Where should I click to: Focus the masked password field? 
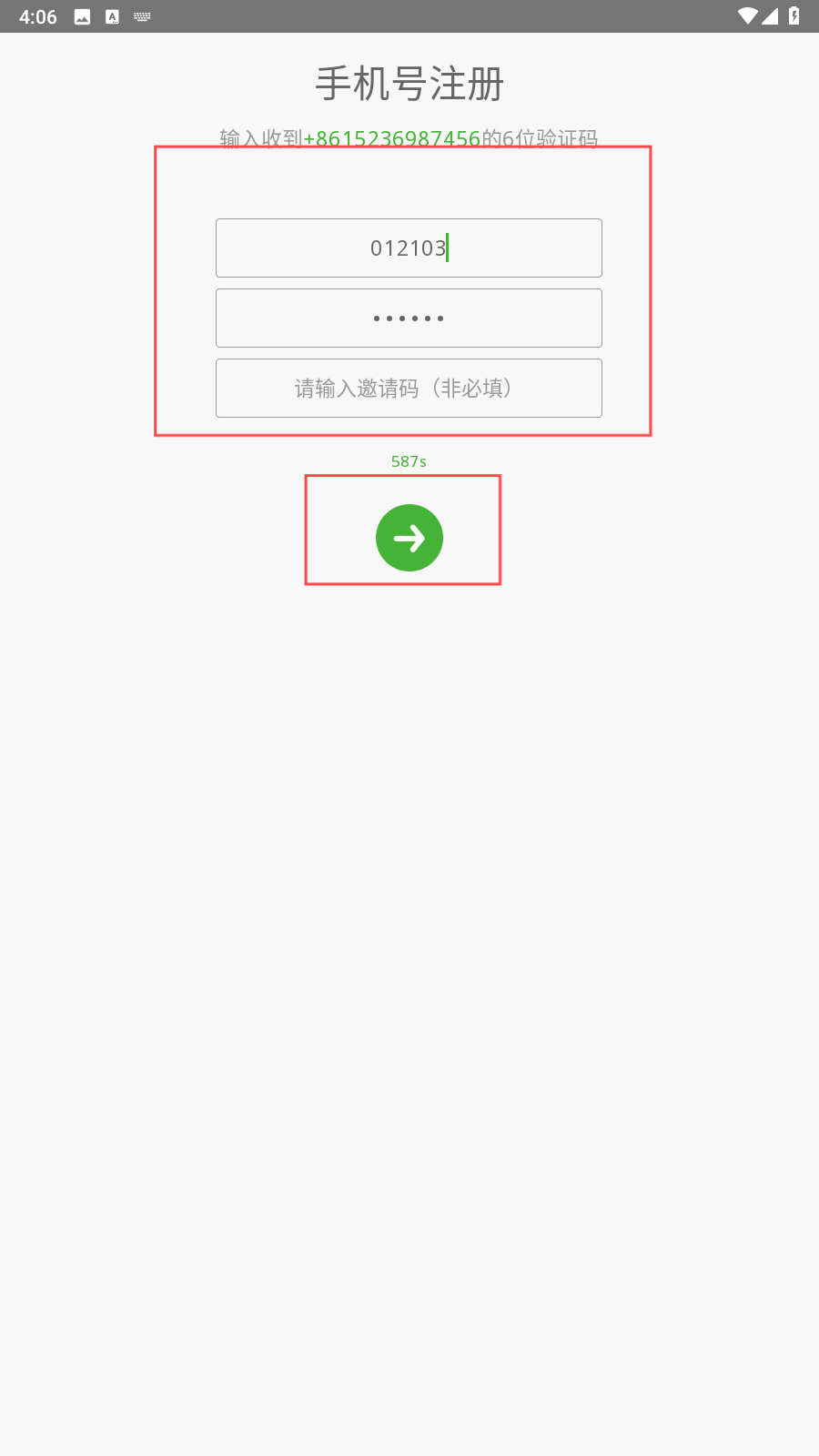[409, 318]
